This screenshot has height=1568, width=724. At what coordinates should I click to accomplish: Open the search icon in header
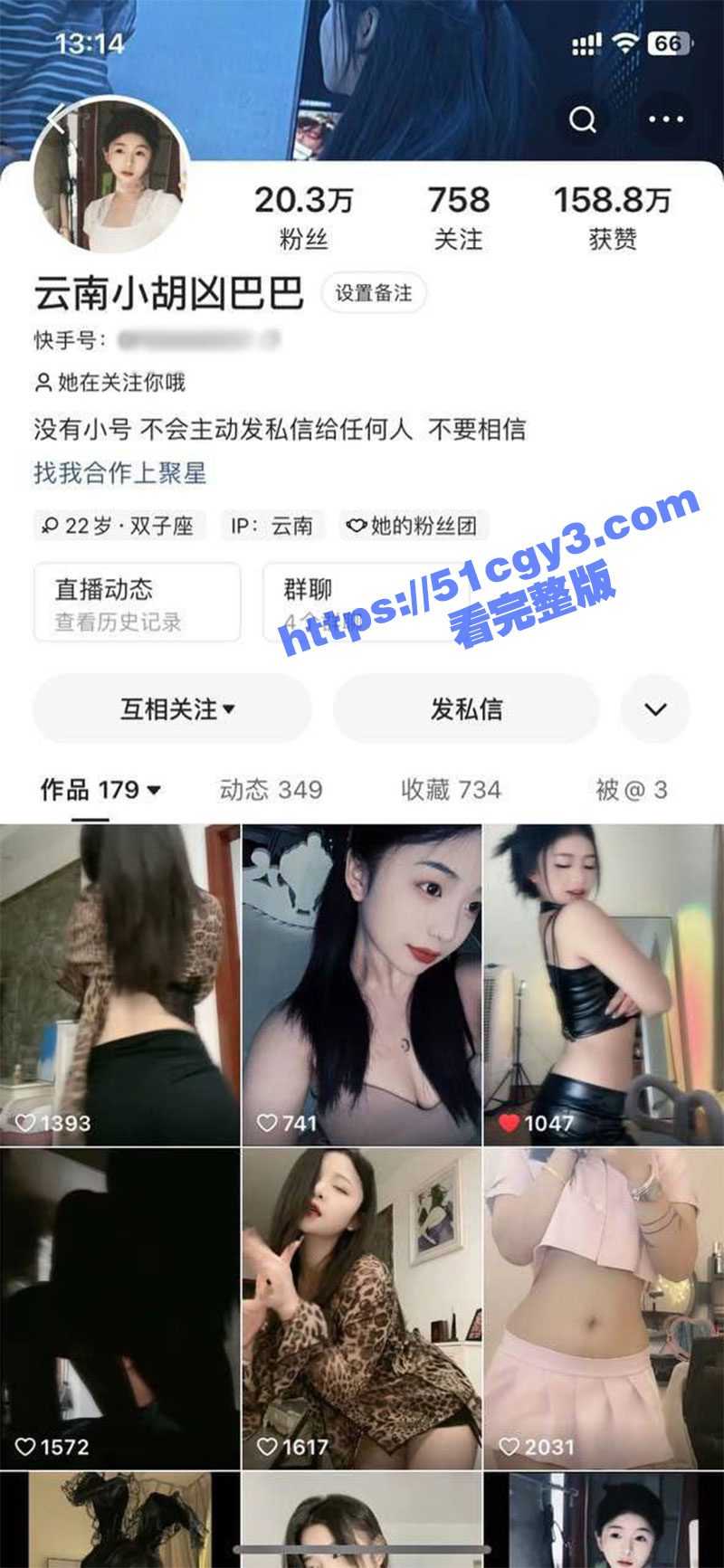pyautogui.click(x=582, y=119)
